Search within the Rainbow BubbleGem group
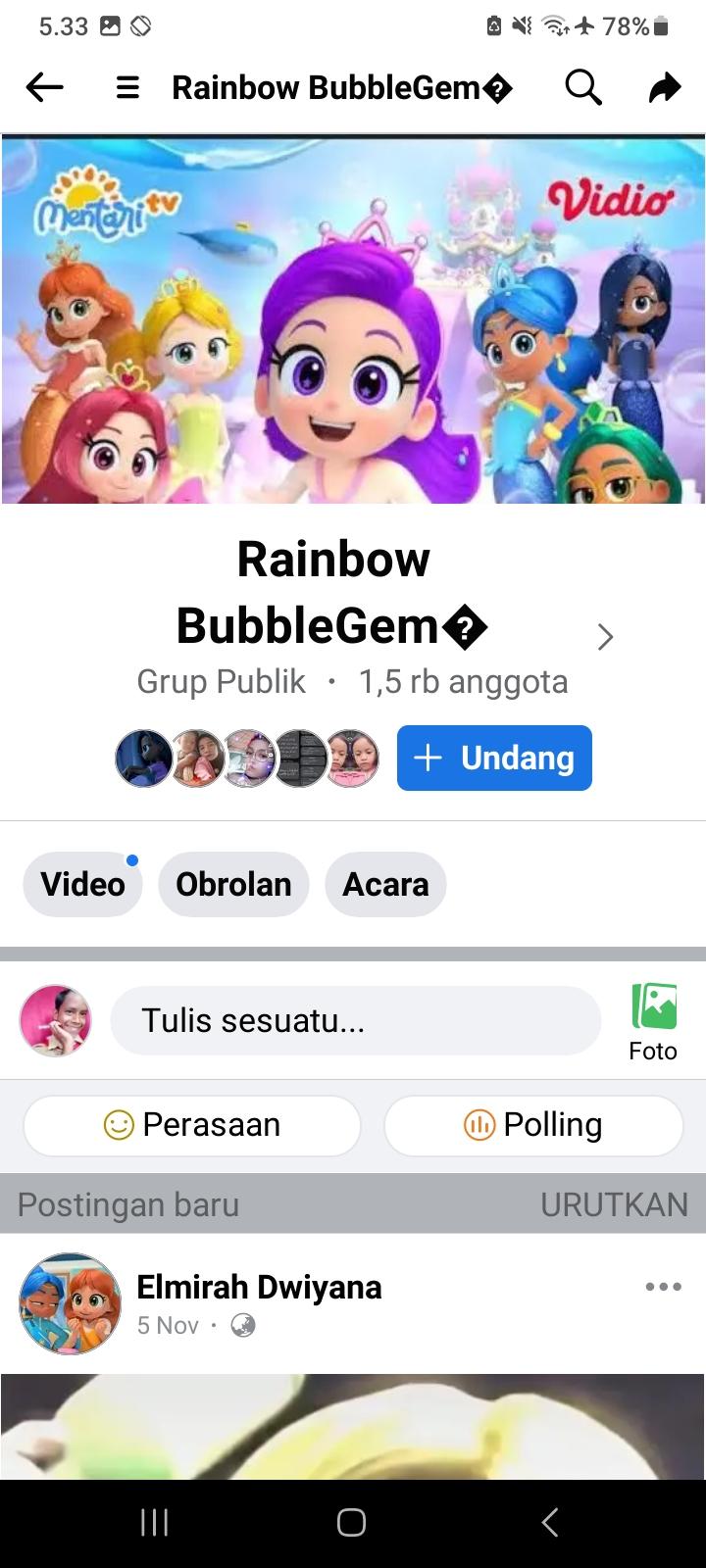The width and height of the screenshot is (706, 1568). (582, 88)
